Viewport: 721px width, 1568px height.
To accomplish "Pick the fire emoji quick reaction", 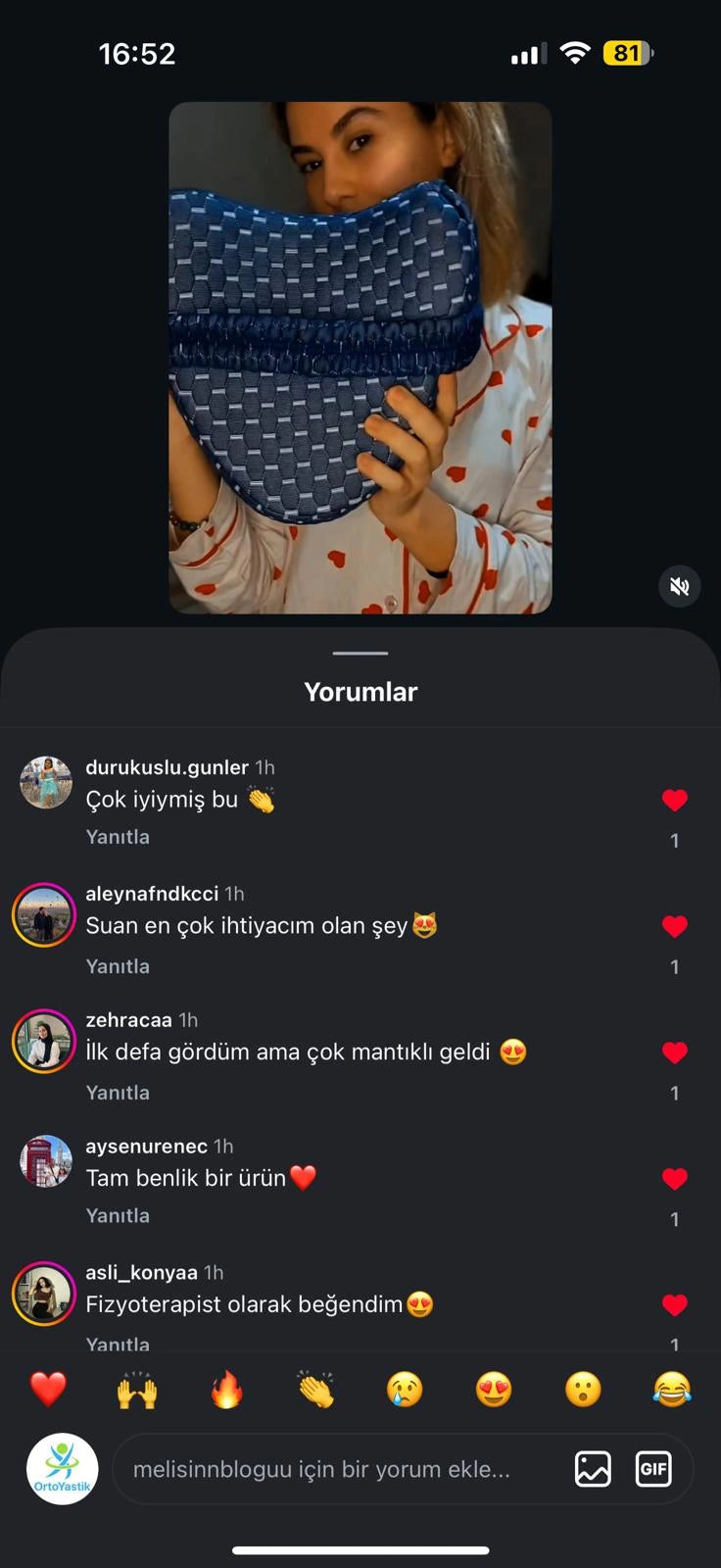I will 226,1390.
